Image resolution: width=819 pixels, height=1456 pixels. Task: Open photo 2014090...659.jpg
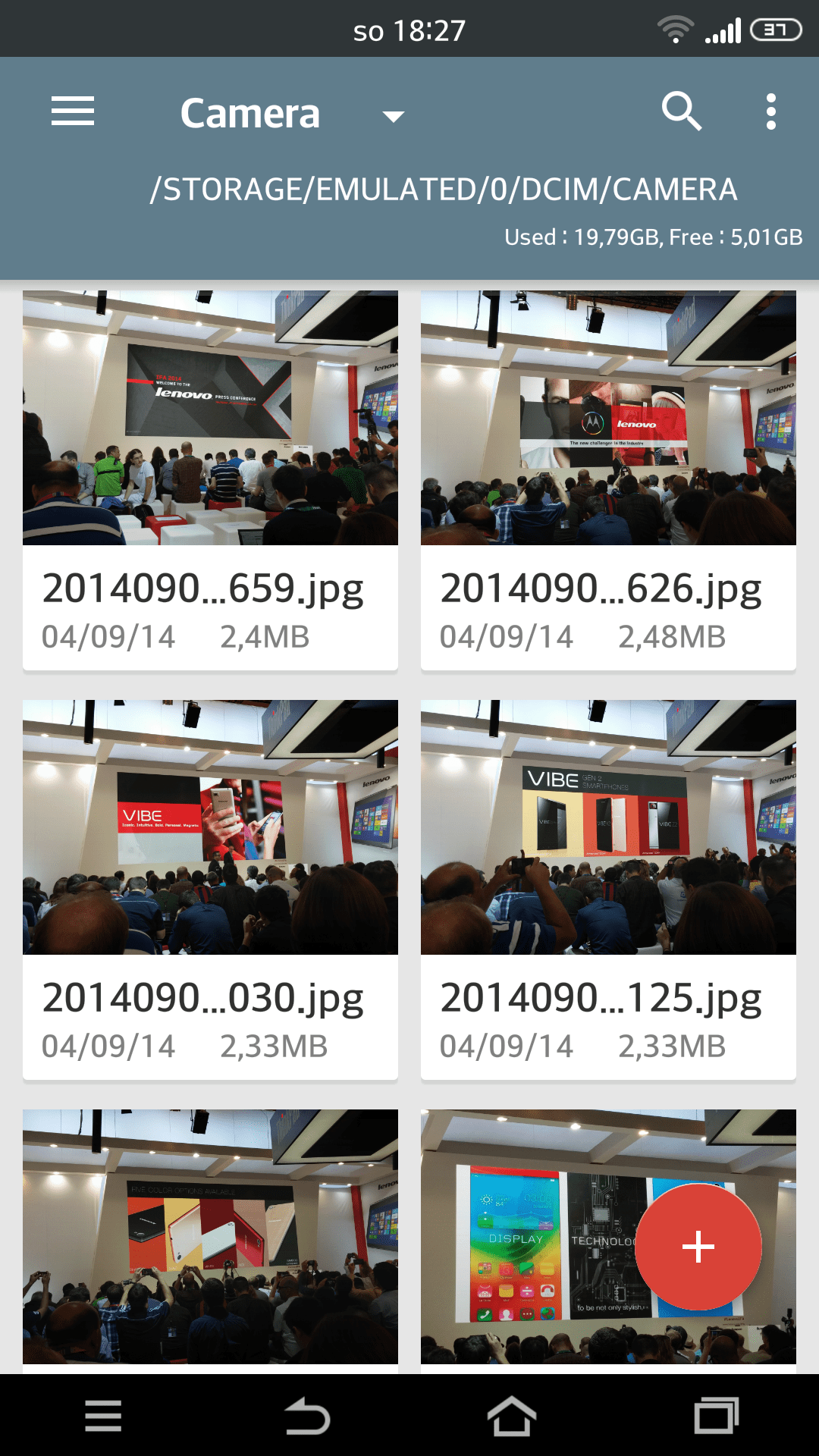coord(210,481)
